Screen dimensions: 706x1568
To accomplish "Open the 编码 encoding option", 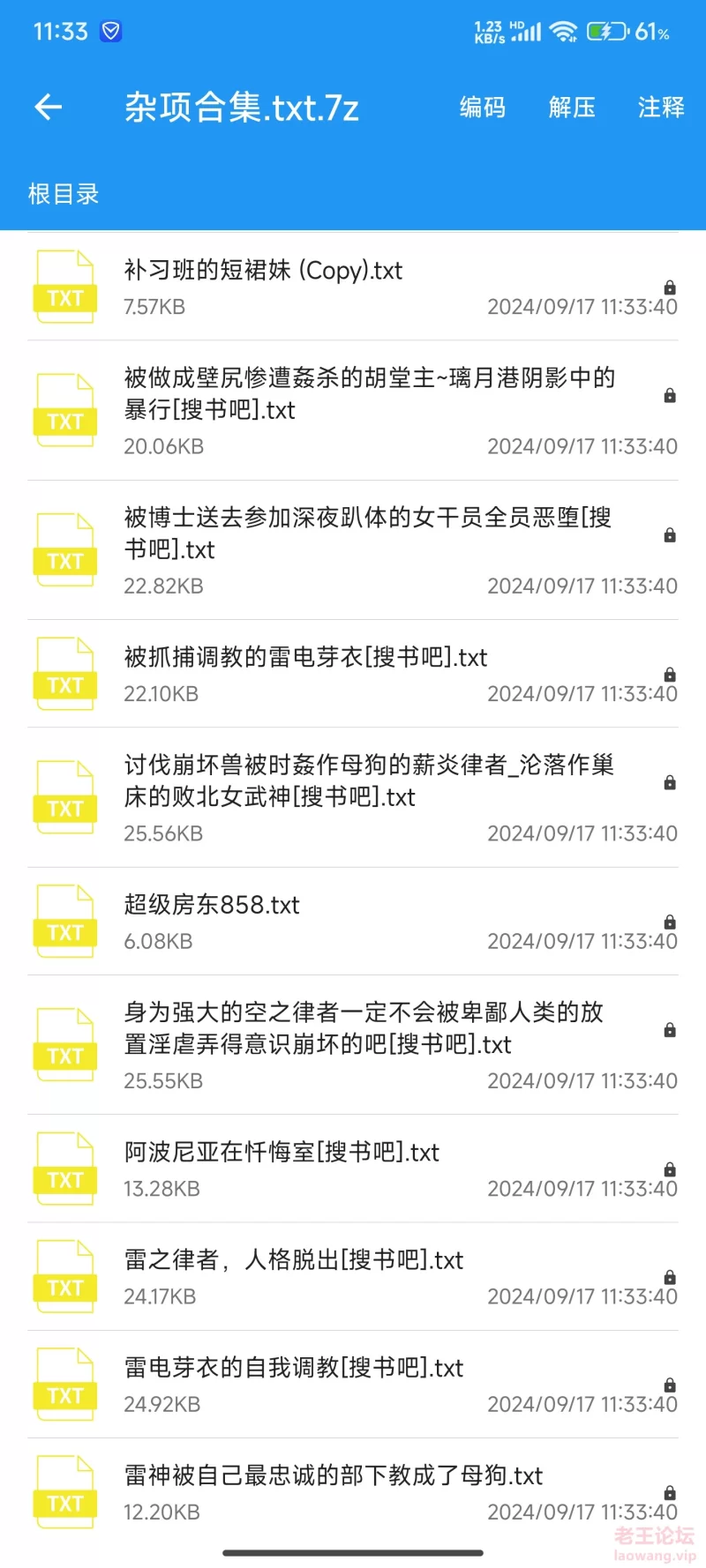I will pos(482,108).
